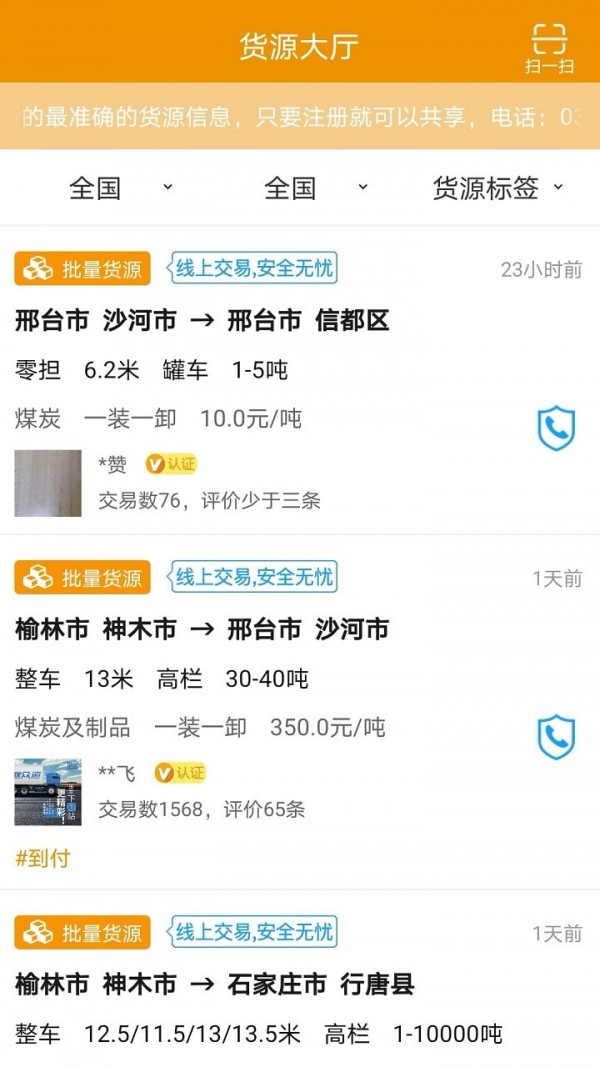Open the 货源标签 filter dropdown
The image size is (600, 1067).
(x=497, y=188)
